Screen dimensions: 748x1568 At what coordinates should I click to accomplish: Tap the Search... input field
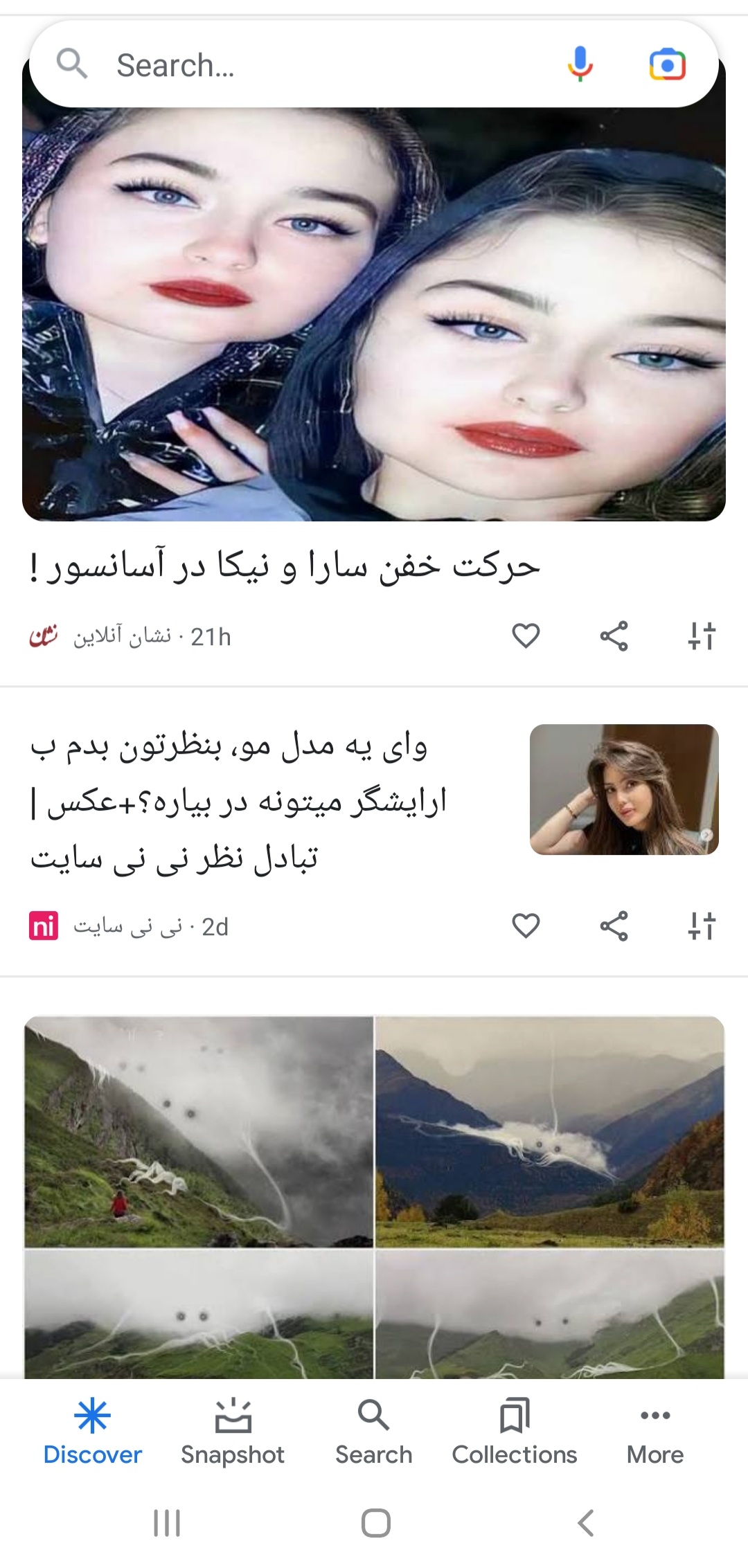[x=312, y=66]
